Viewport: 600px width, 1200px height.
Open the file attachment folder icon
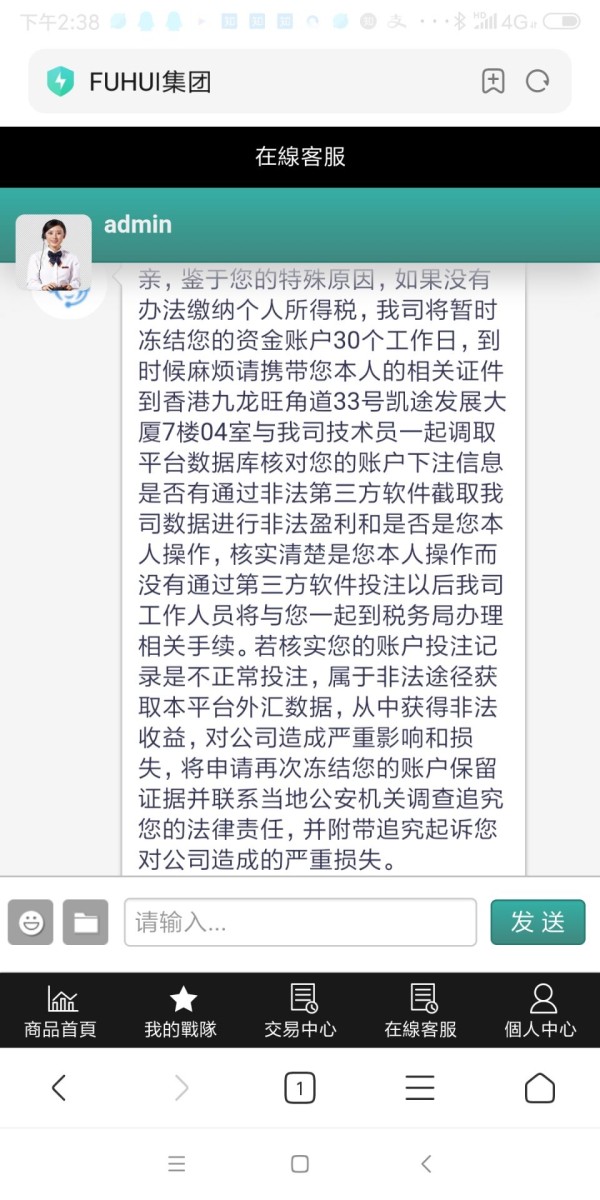click(85, 922)
